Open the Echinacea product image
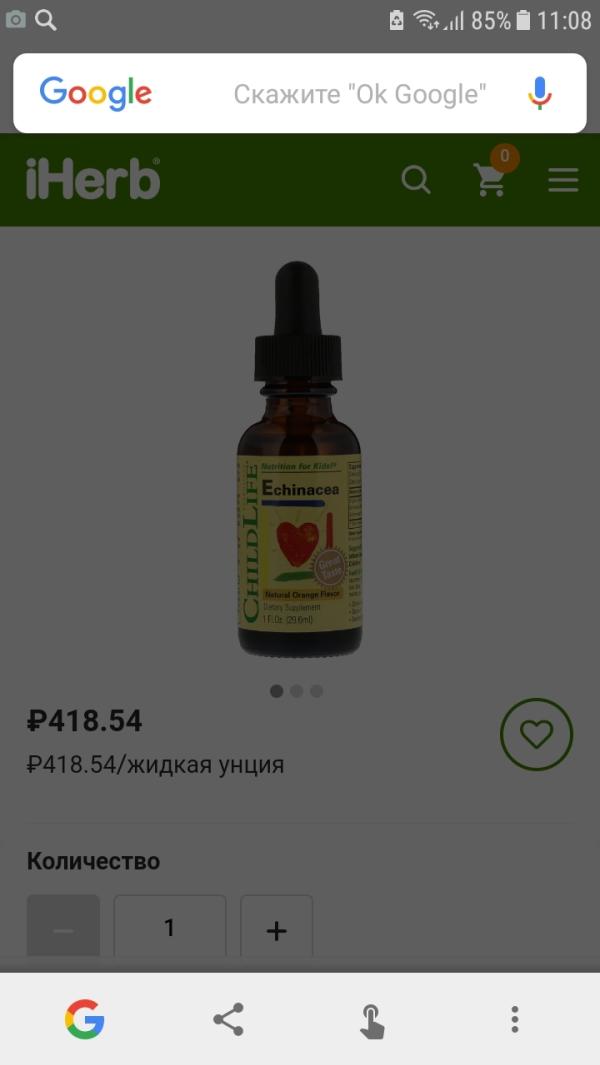600x1065 pixels. [299, 460]
